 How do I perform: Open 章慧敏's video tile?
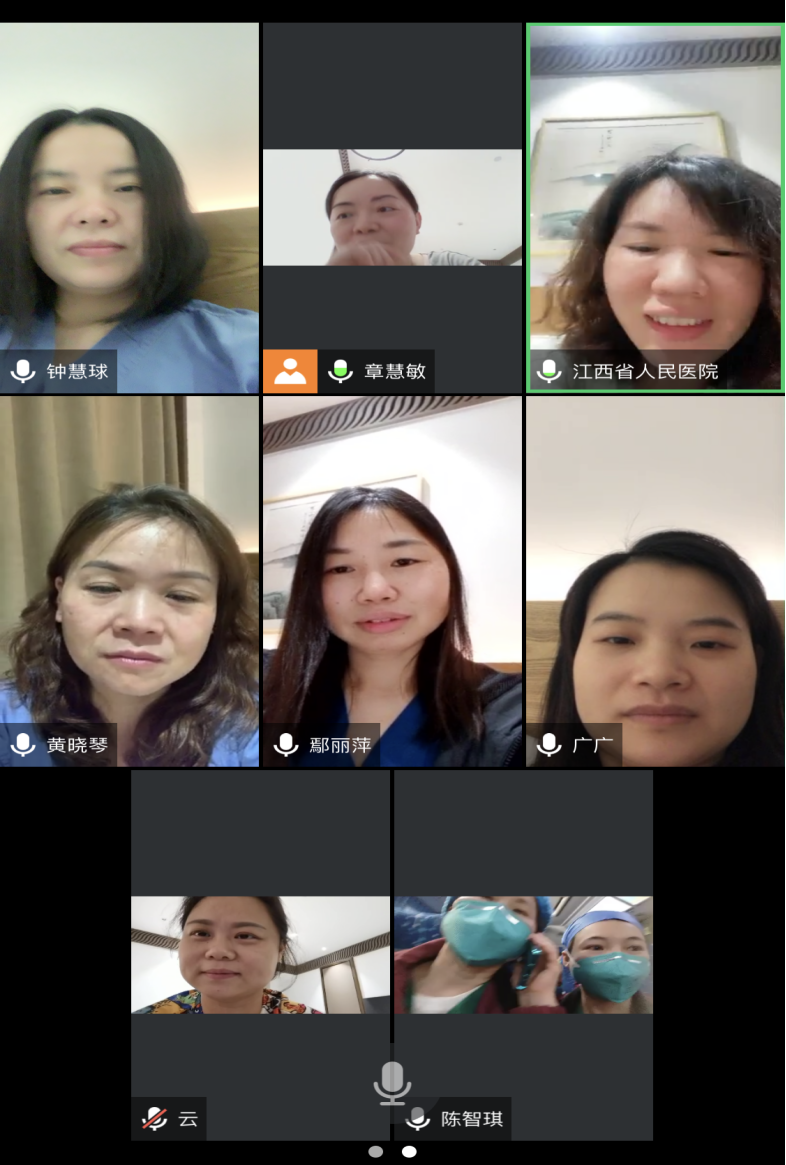[x=392, y=208]
